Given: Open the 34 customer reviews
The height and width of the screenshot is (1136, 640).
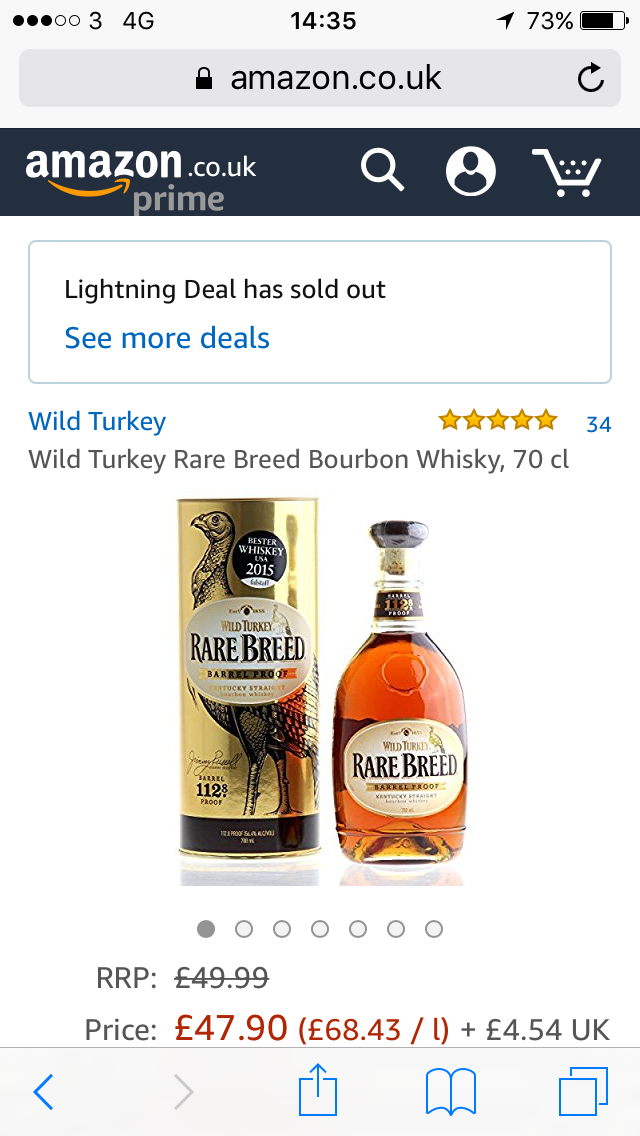Looking at the screenshot, I should 599,424.
